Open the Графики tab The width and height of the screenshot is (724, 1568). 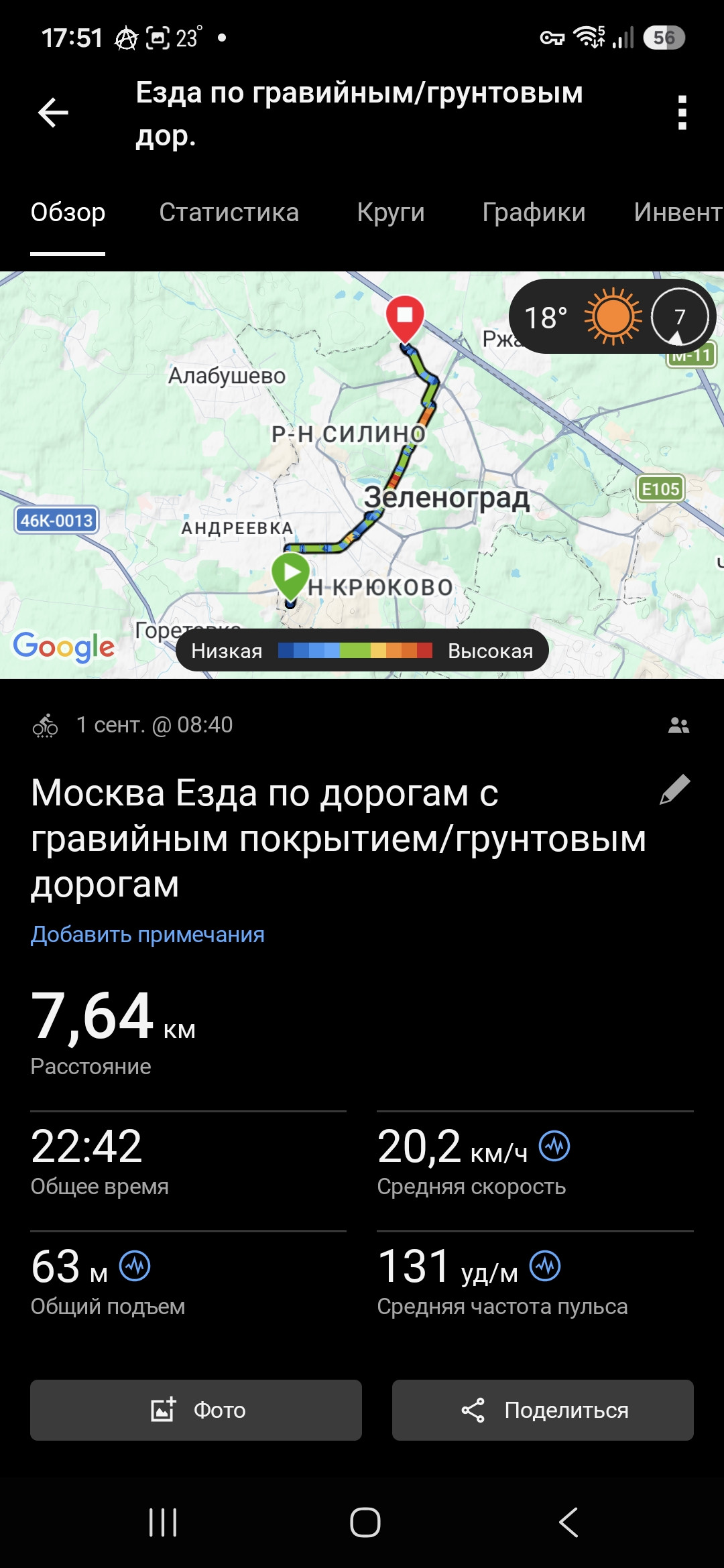(534, 212)
